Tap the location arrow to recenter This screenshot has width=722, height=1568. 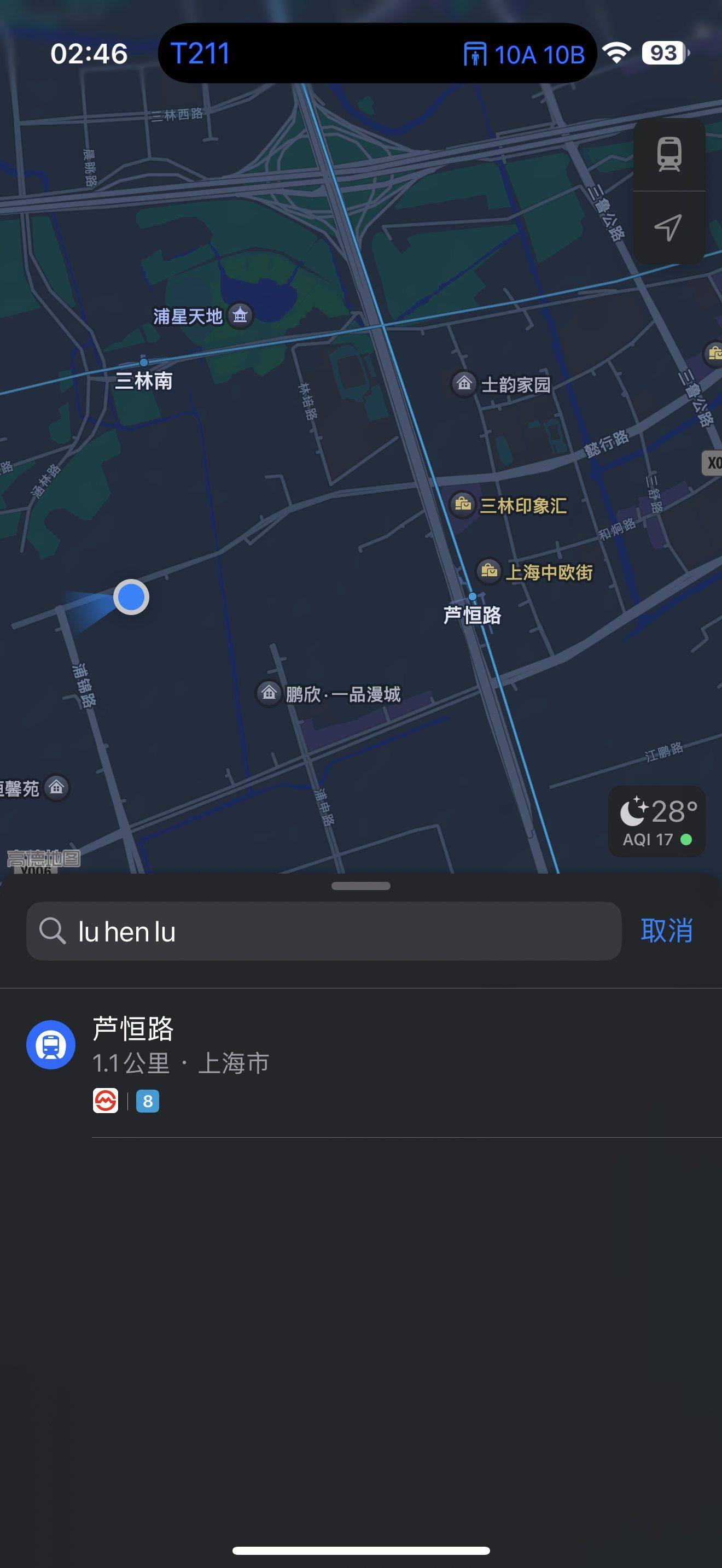pyautogui.click(x=669, y=227)
